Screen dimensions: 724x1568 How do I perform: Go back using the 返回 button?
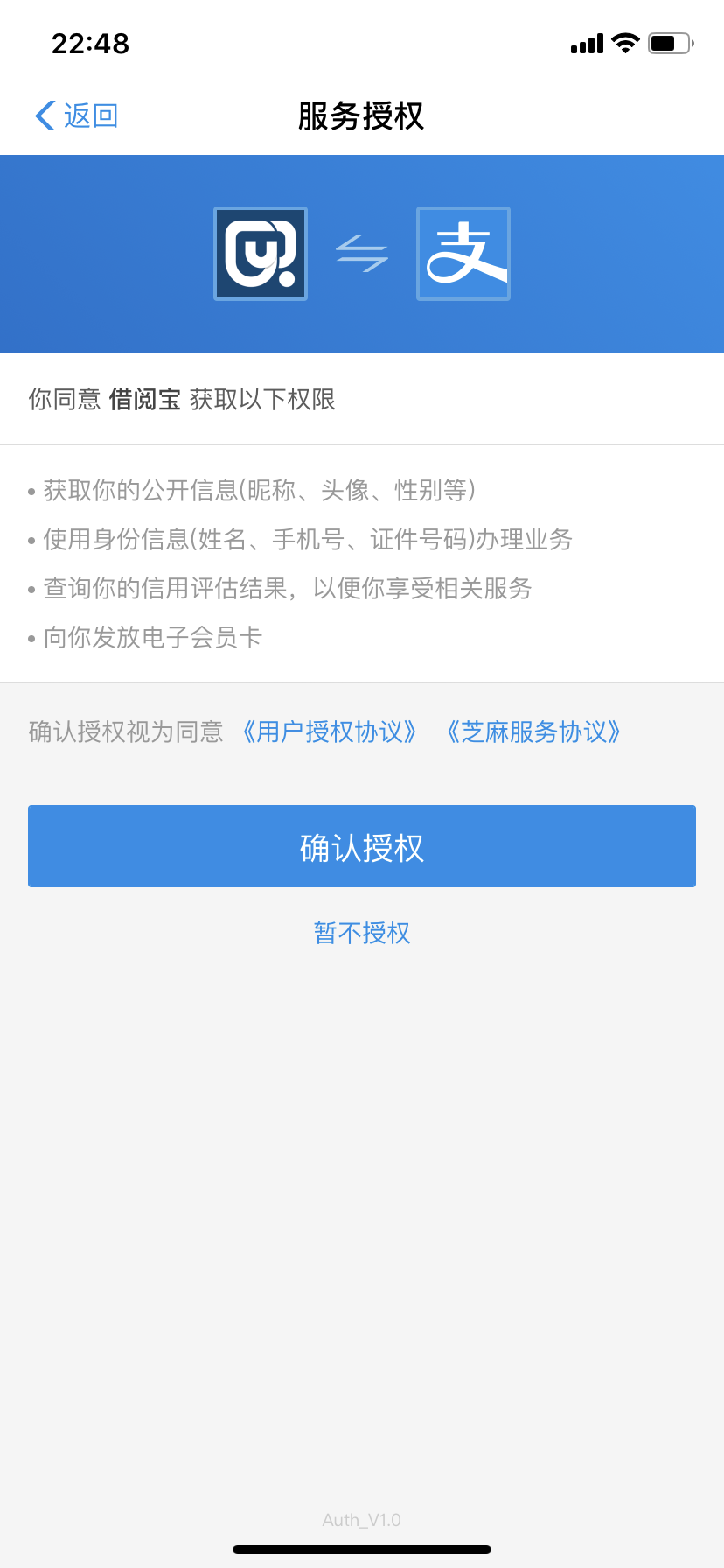coord(77,115)
